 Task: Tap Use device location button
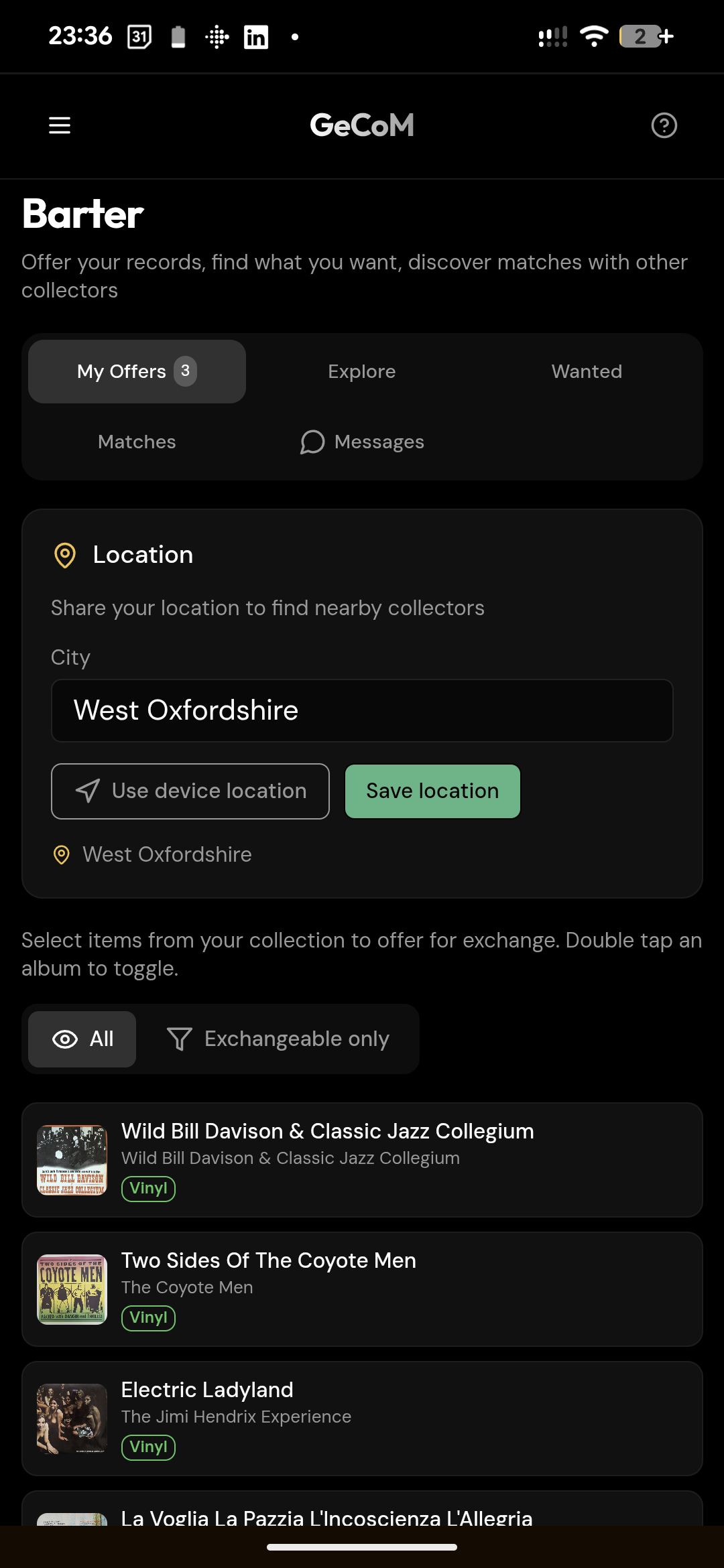tap(190, 791)
